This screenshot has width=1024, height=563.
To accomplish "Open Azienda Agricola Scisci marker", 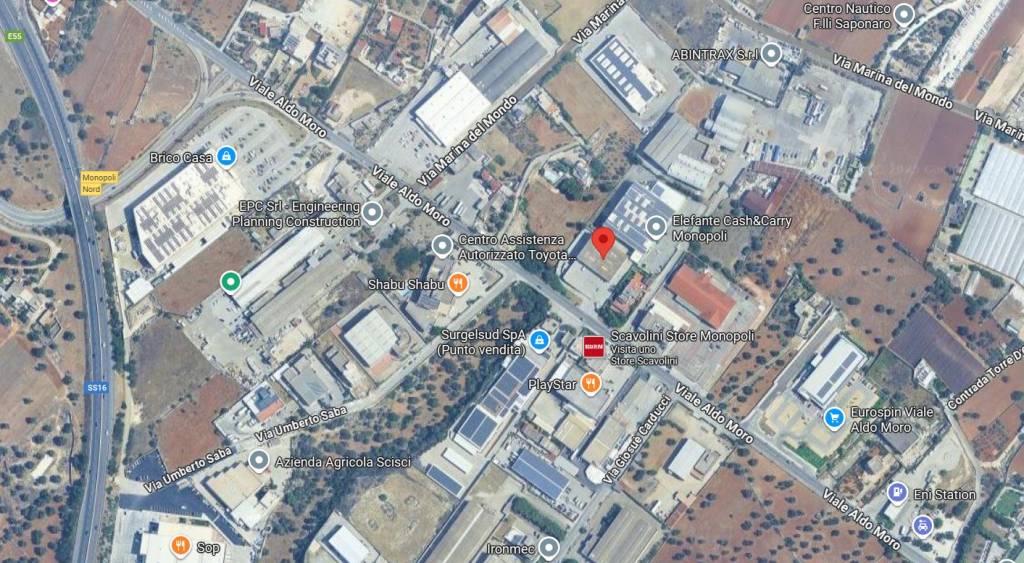I will 259,461.
